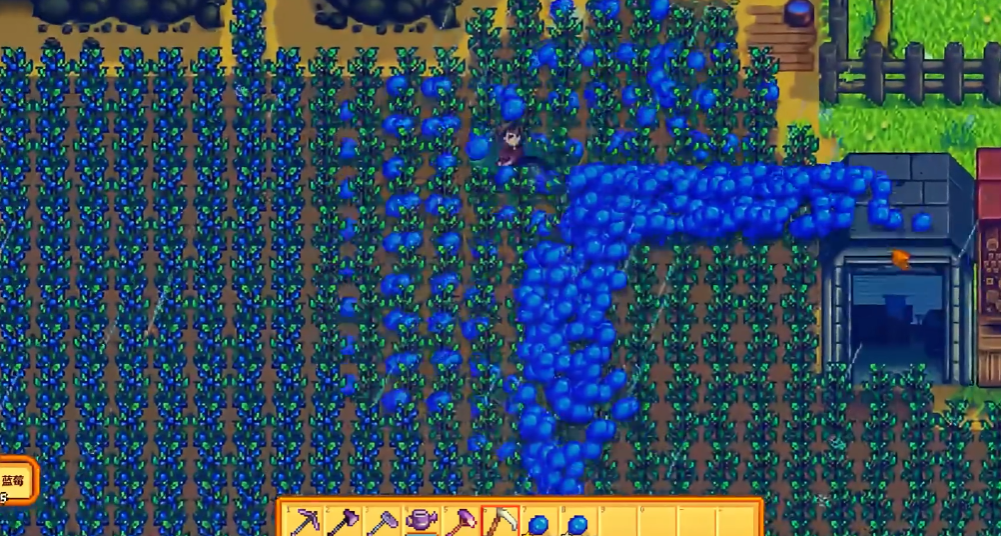Select the hoe in toolbar slot 3
This screenshot has width=1001, height=536.
(x=382, y=521)
